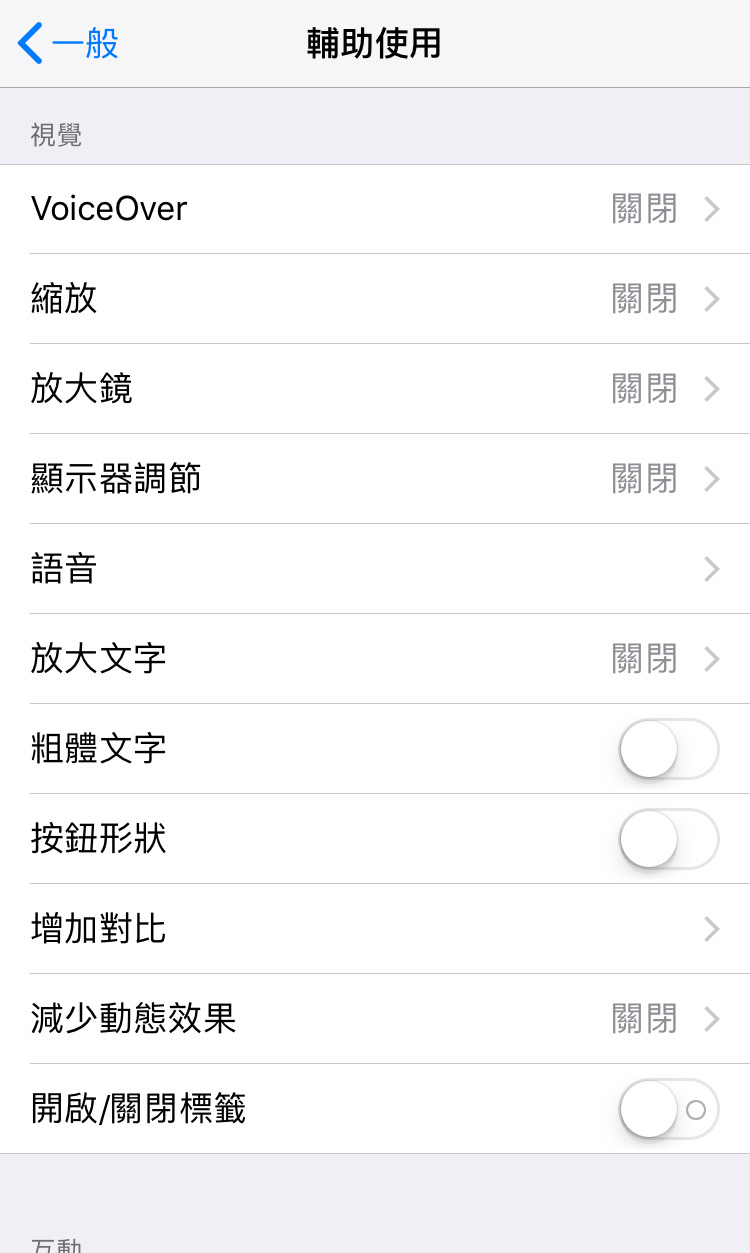Turn on the 開啟/關閉標籤 switch
Screen dimensions: 750x1253
[668, 1109]
